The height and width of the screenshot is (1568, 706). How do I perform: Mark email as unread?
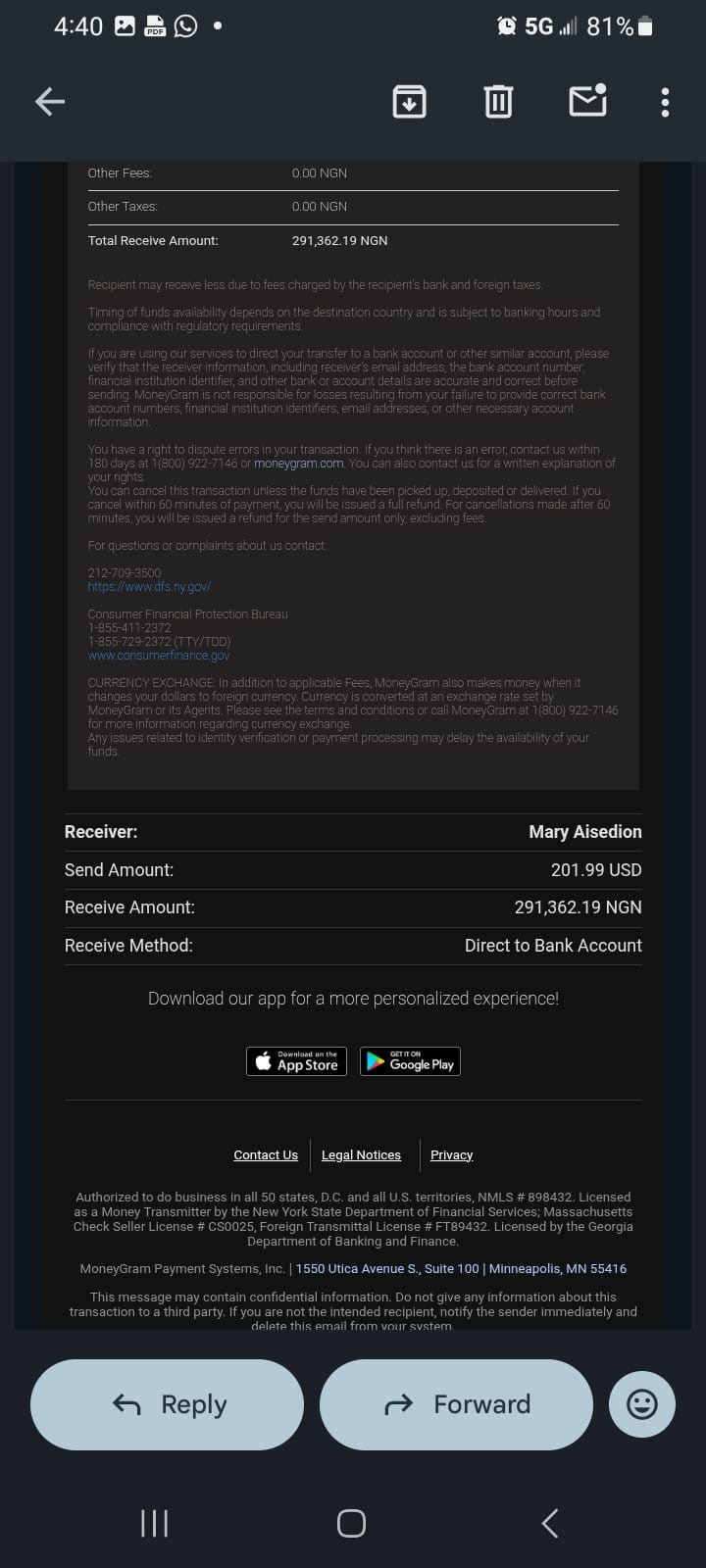[x=587, y=100]
